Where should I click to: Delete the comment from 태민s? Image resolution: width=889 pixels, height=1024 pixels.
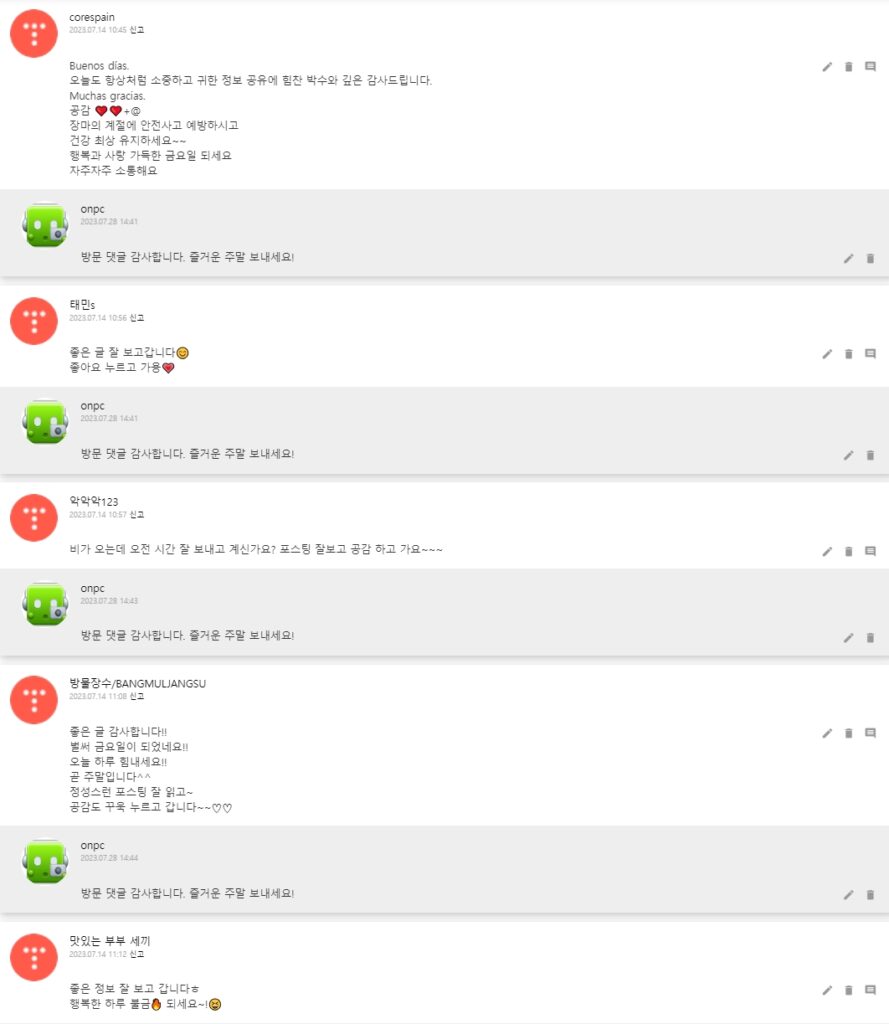pos(849,354)
